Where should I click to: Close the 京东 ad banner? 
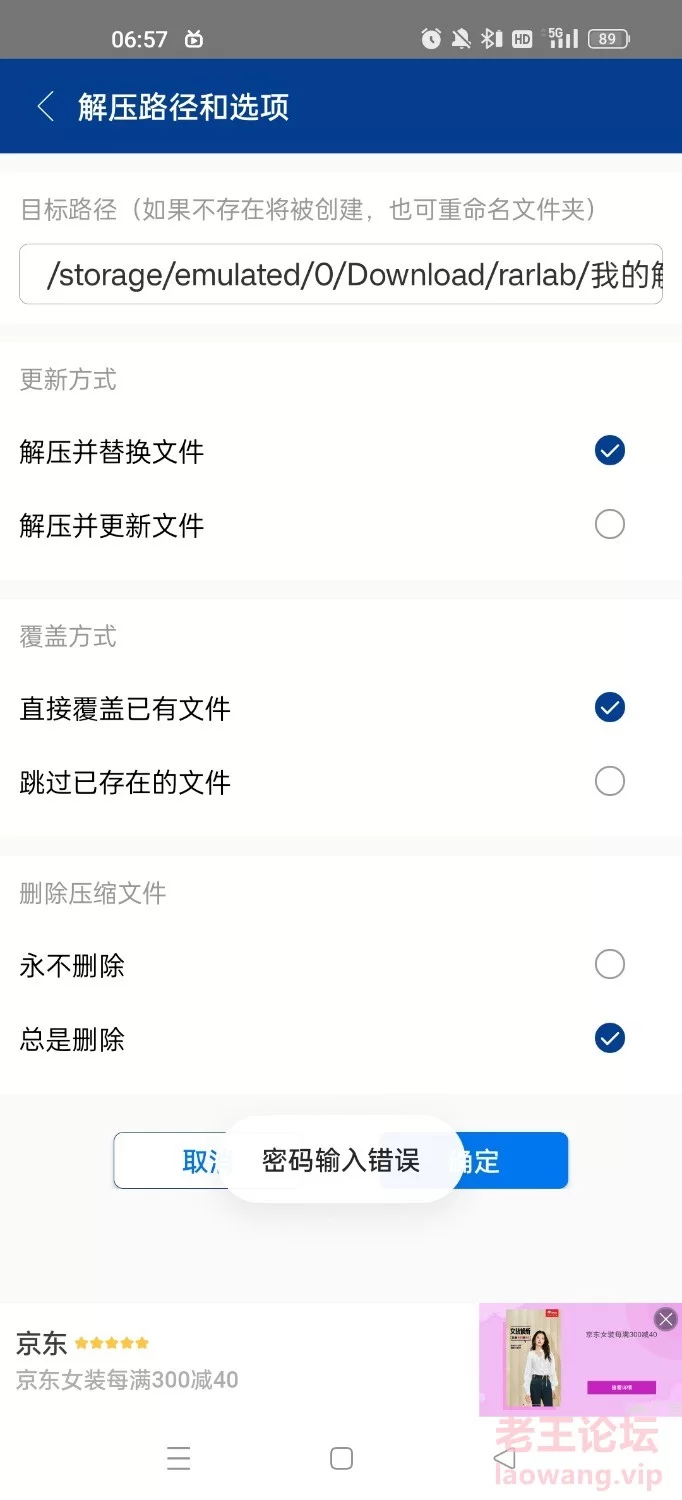click(x=665, y=1318)
